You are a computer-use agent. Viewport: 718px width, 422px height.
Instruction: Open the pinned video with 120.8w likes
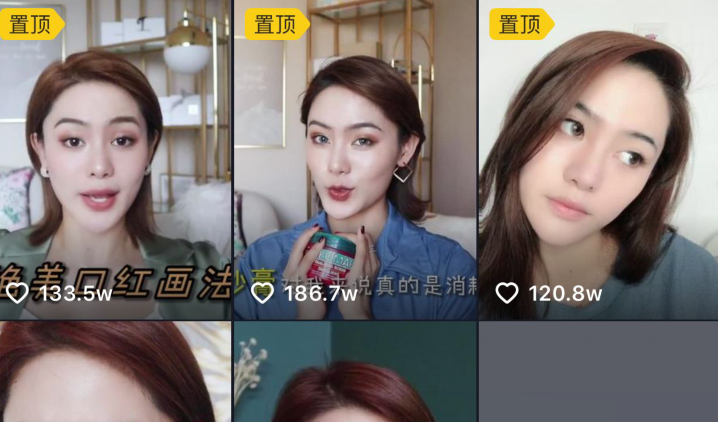pos(598,160)
